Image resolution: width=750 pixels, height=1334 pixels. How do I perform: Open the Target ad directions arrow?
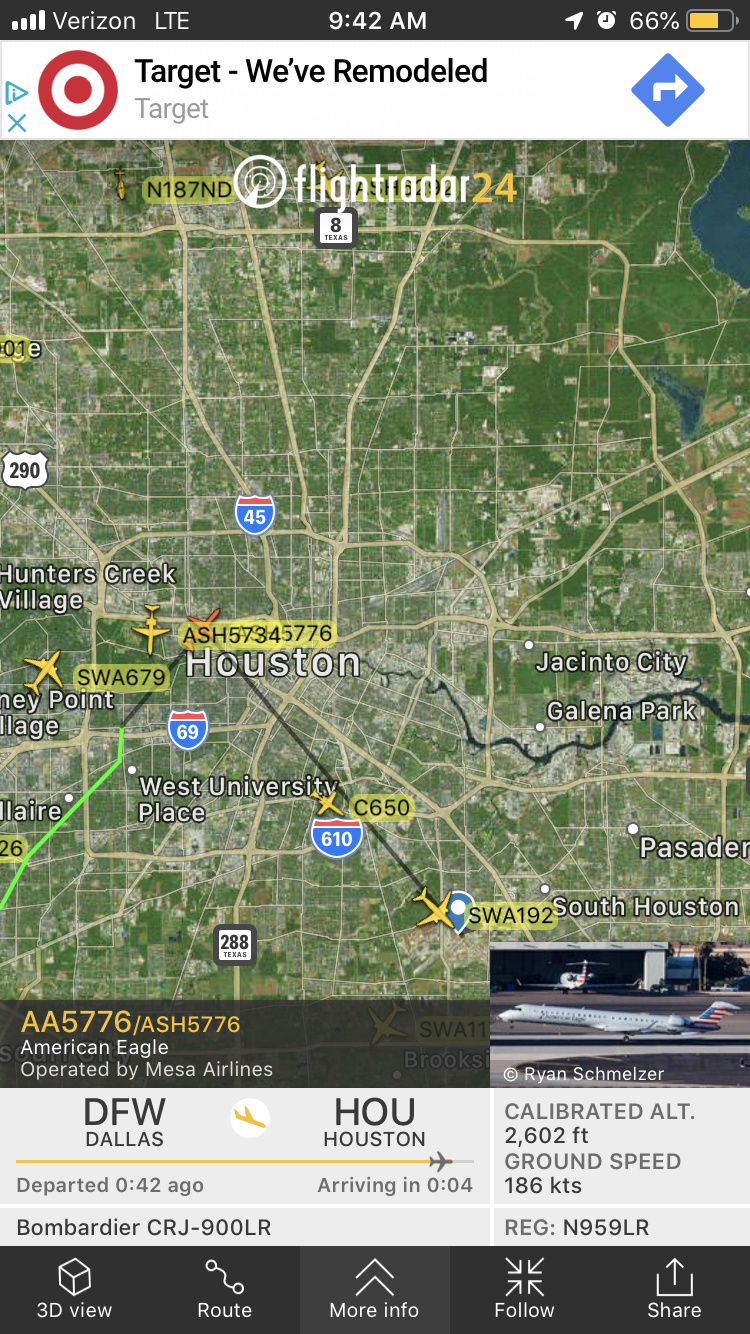[x=667, y=90]
